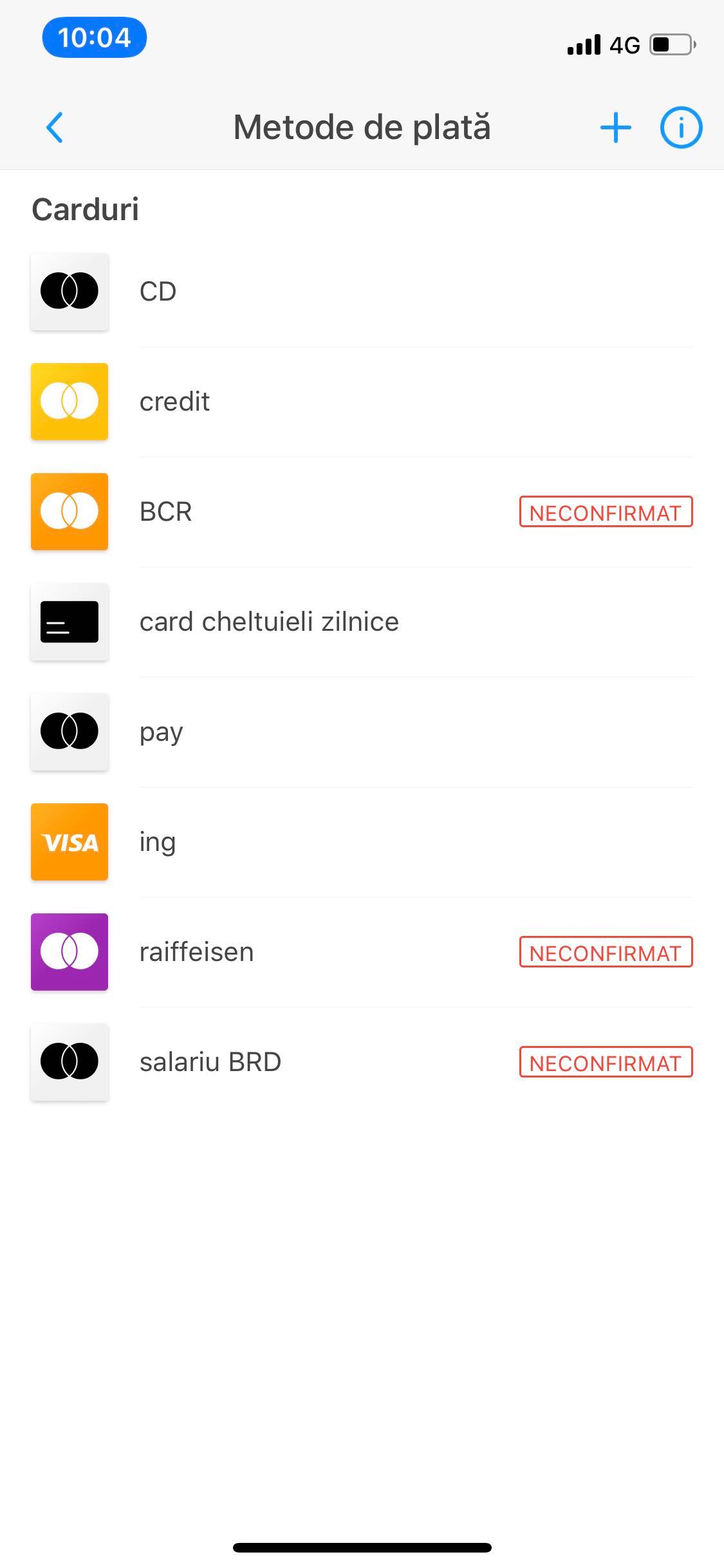Screen dimensions: 724x1568
Task: Go back from Metode de plată
Action: click(x=55, y=127)
